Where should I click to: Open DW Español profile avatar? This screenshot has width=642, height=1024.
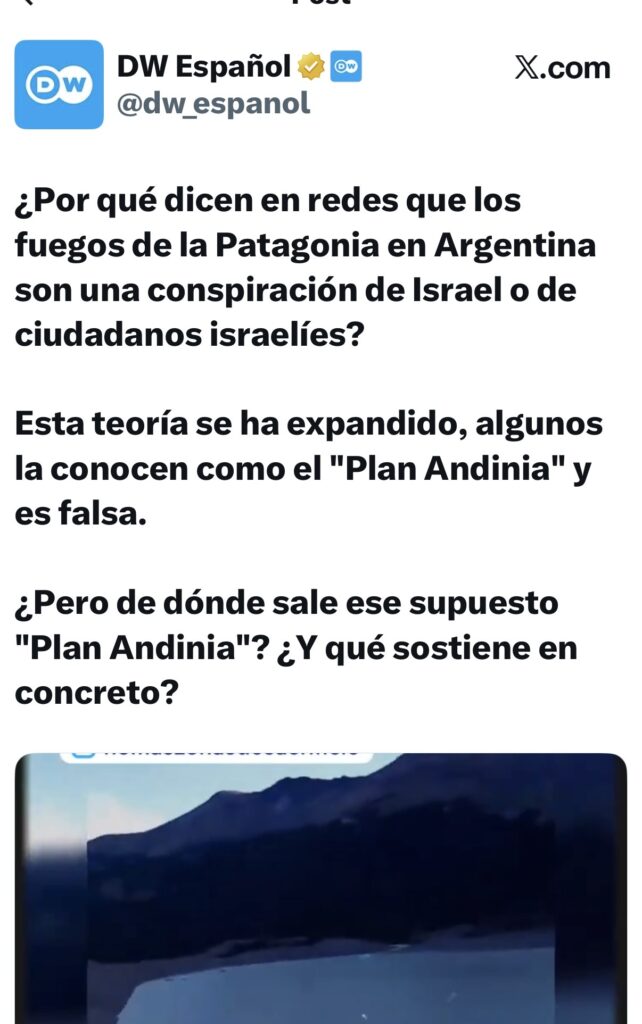pyautogui.click(x=58, y=85)
